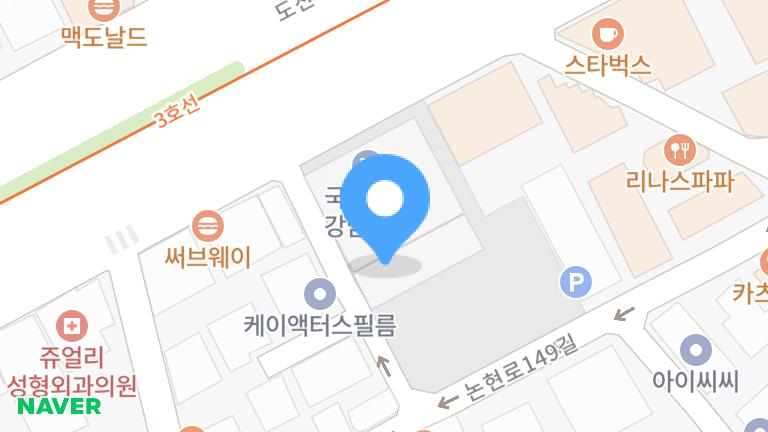Open the 케이액터스필름 place marker
Viewport: 768px width, 432px height.
pyautogui.click(x=320, y=293)
